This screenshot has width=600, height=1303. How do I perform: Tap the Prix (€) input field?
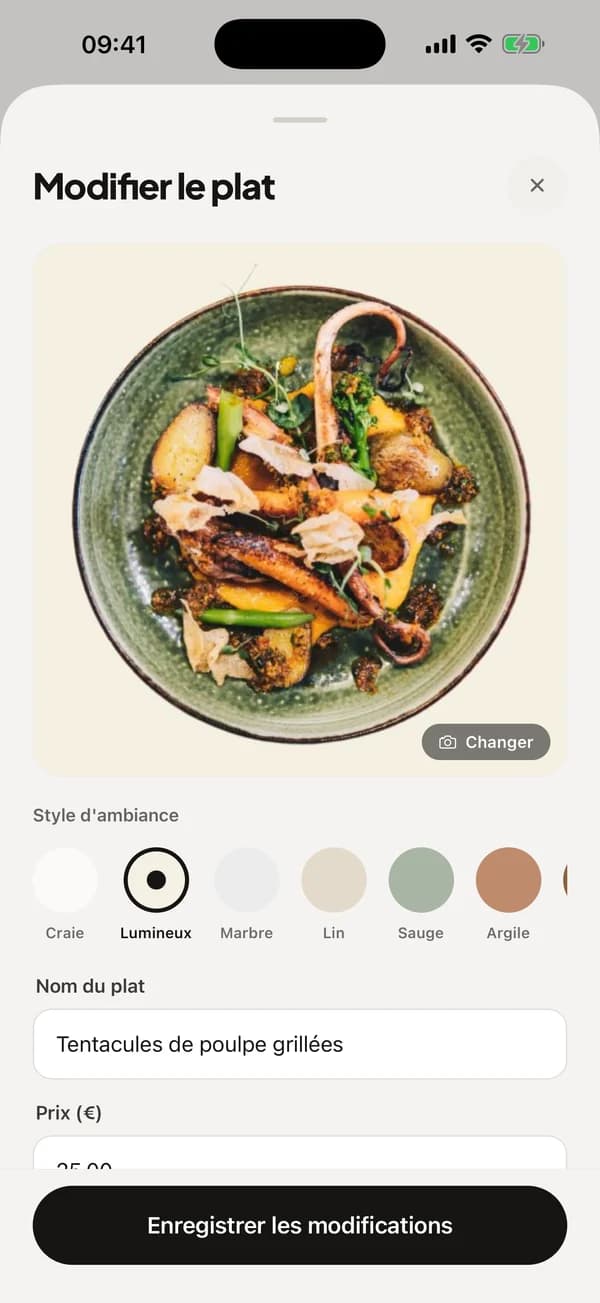[300, 1152]
